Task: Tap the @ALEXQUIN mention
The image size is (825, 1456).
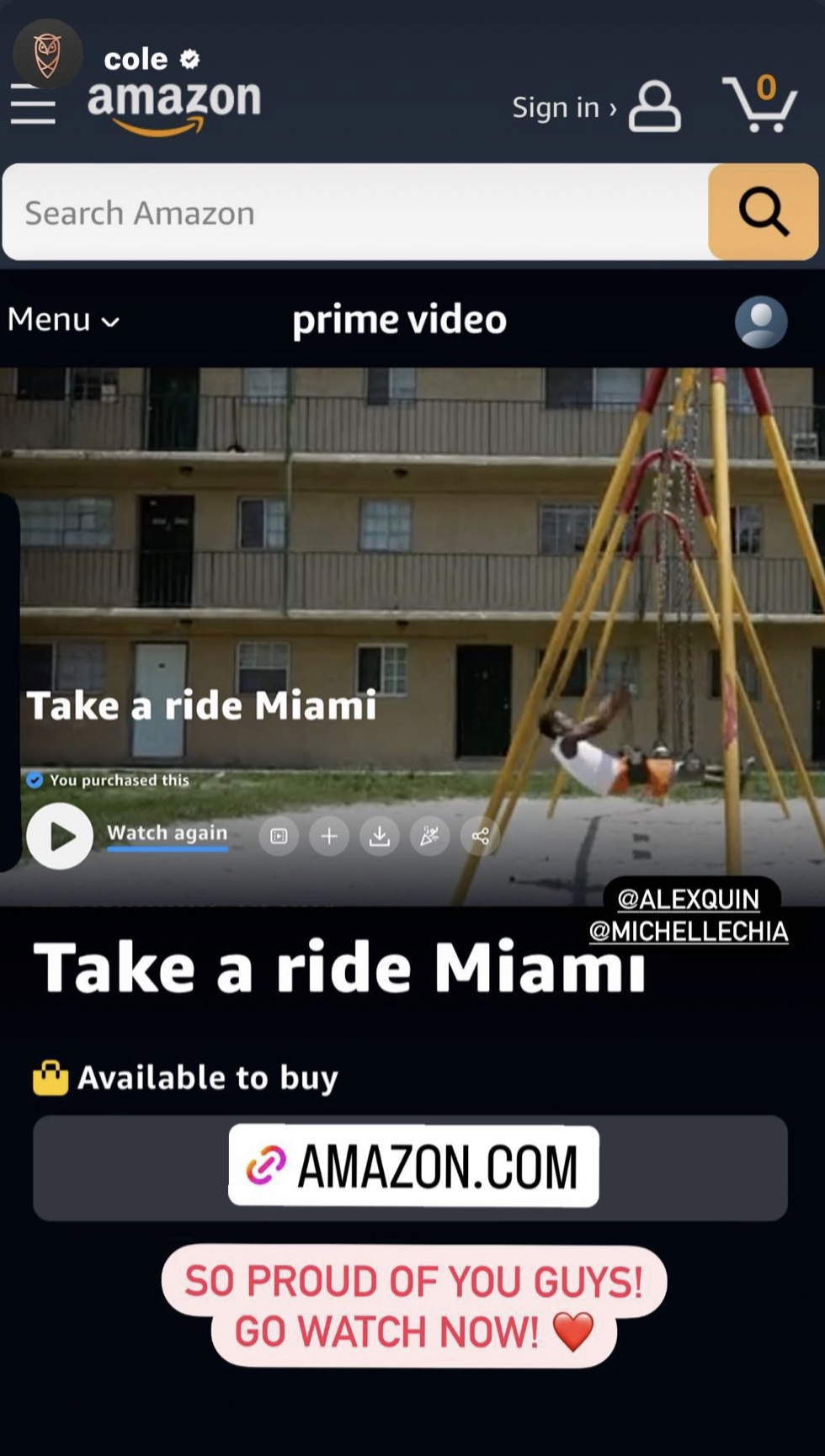Action: point(688,900)
